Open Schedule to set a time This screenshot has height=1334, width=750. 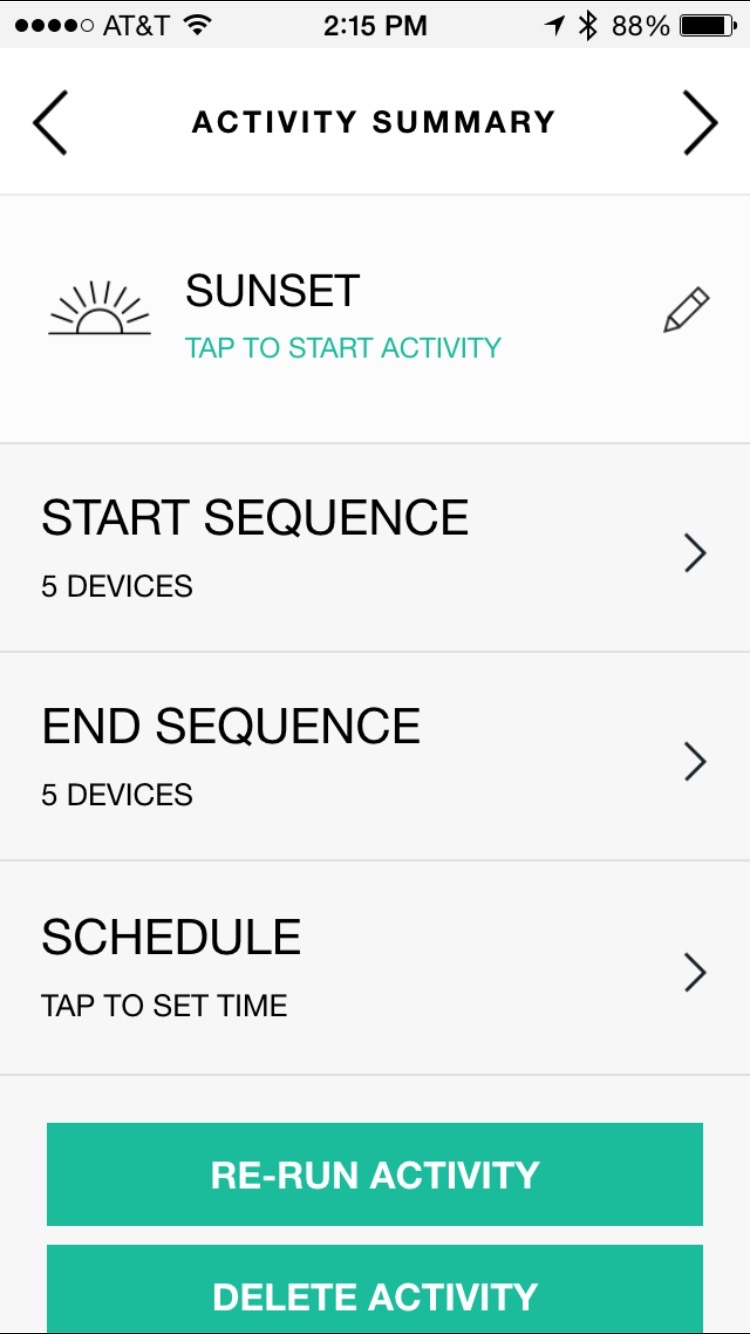[375, 967]
